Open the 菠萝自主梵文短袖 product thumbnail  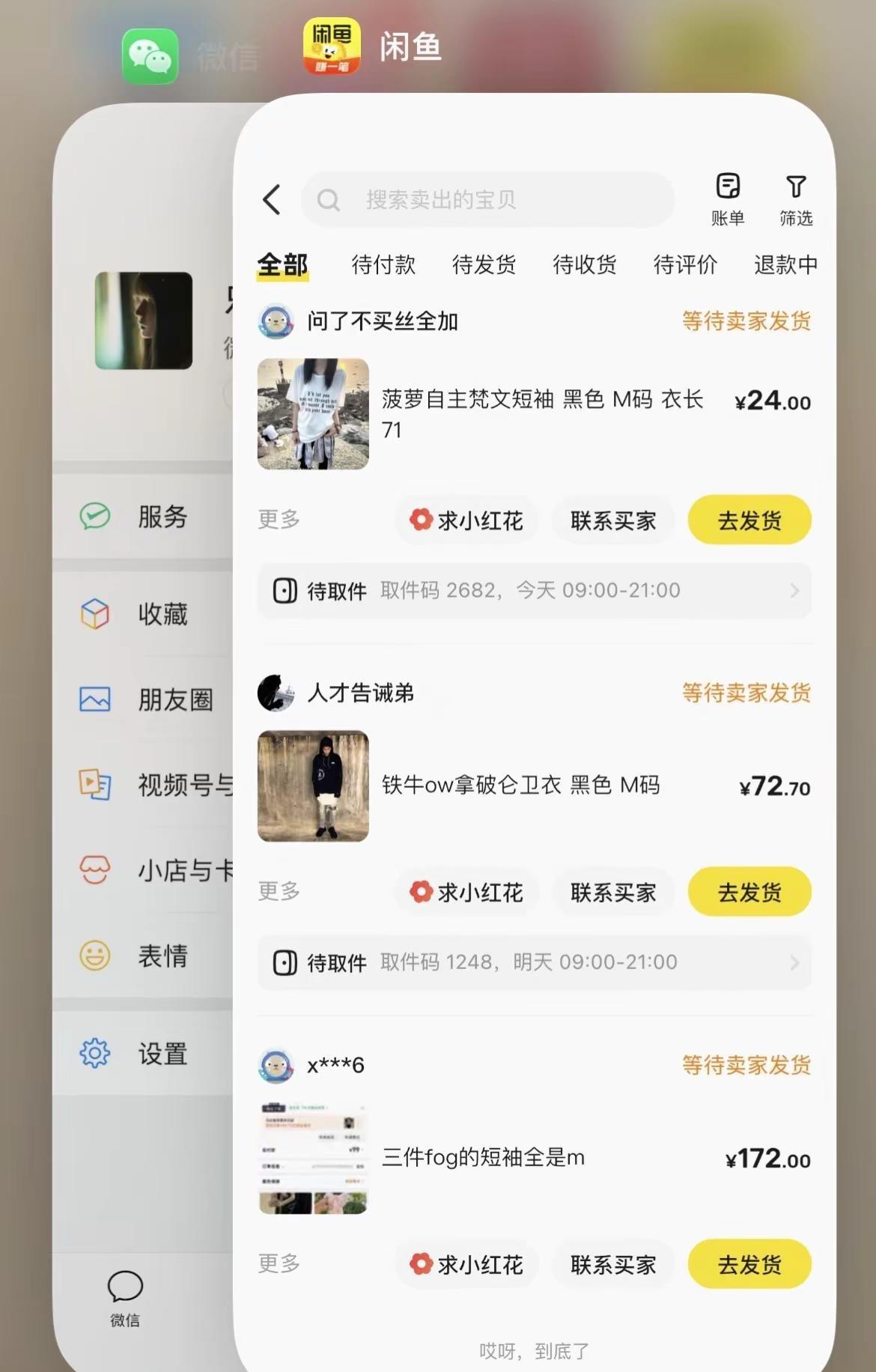(x=313, y=414)
